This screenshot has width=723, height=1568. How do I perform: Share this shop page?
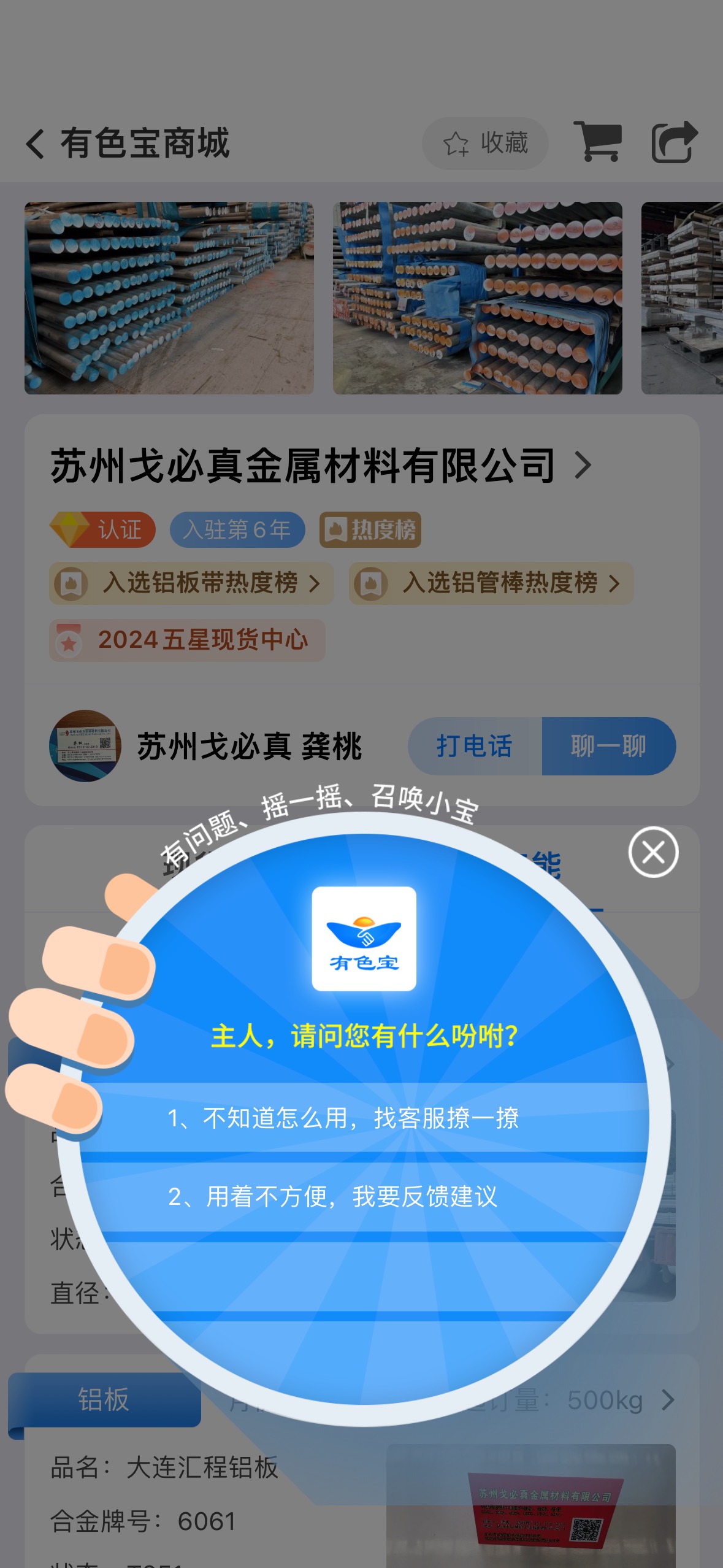point(675,142)
